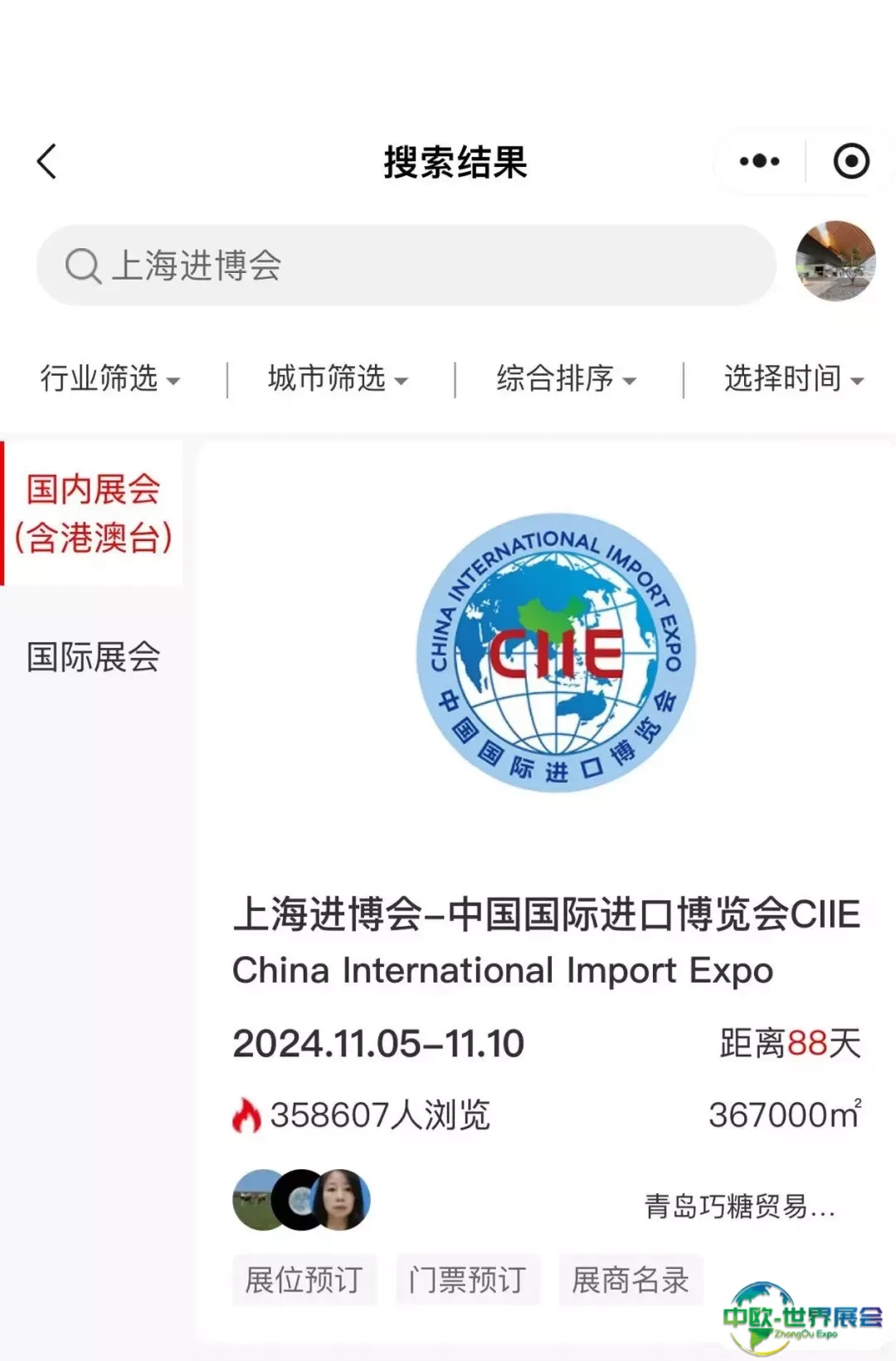Screen dimensions: 896x1361
Task: Expand the 行业筛选 dropdown
Action: (x=110, y=379)
